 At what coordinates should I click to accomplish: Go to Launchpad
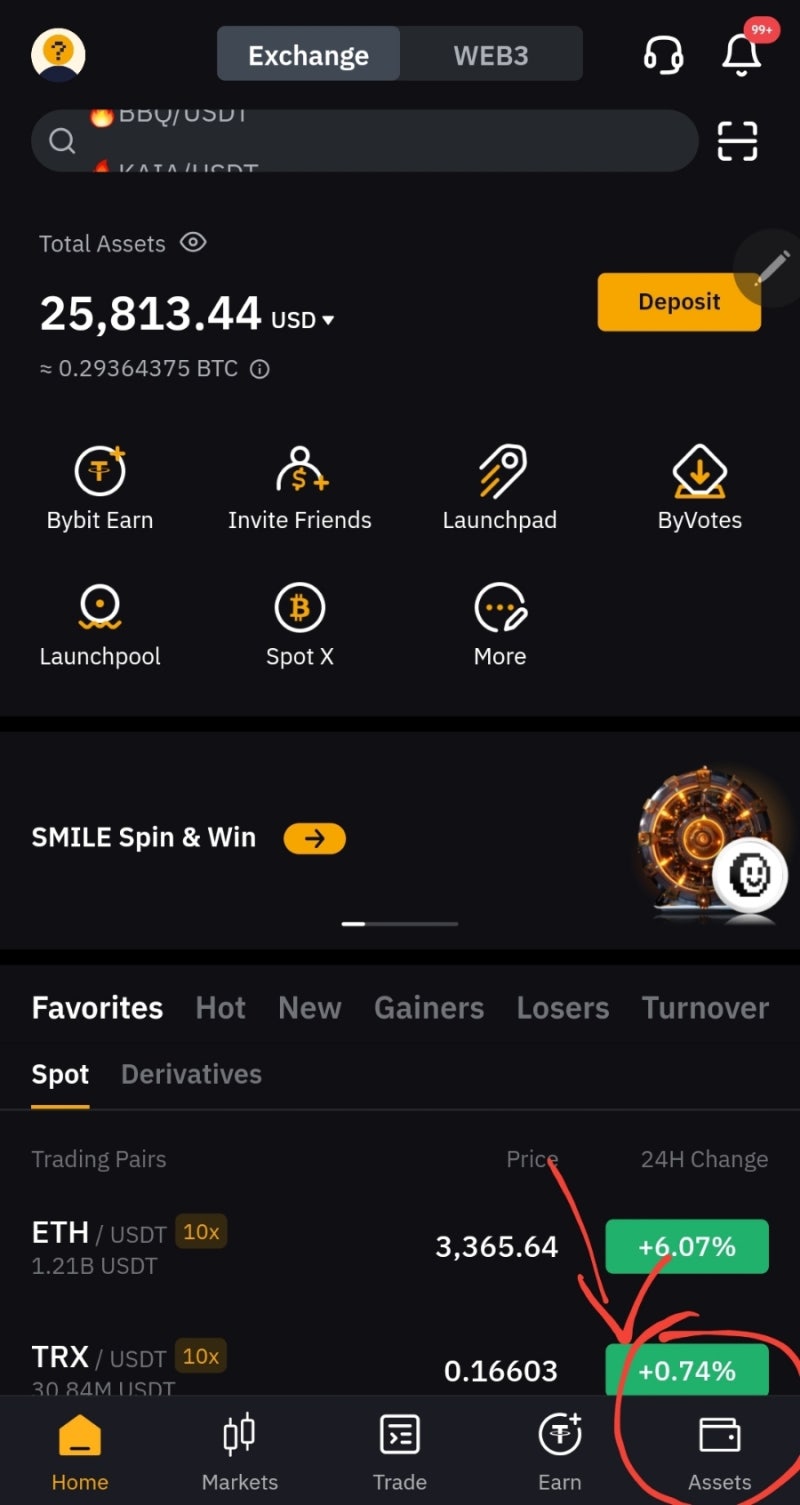[x=500, y=487]
